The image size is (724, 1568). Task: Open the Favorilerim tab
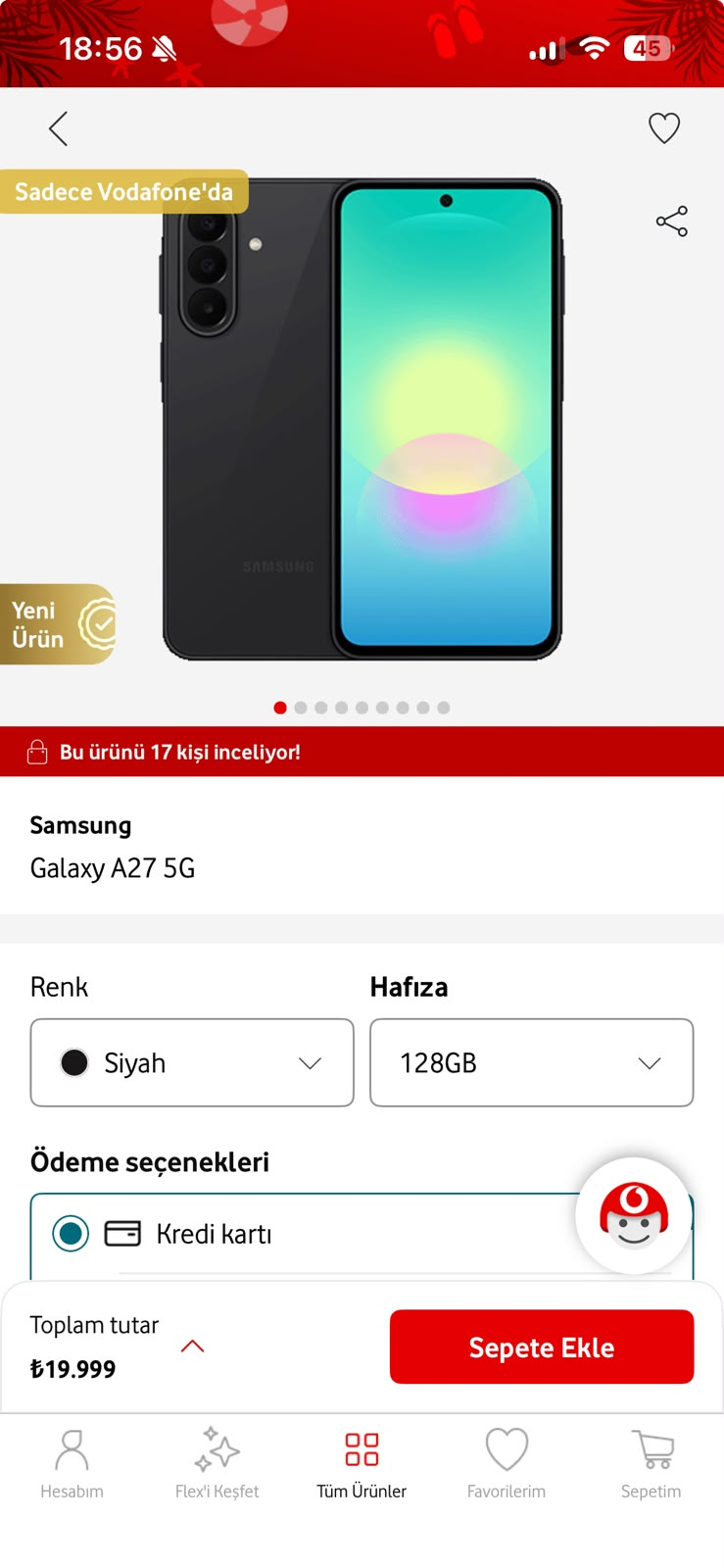(507, 1464)
